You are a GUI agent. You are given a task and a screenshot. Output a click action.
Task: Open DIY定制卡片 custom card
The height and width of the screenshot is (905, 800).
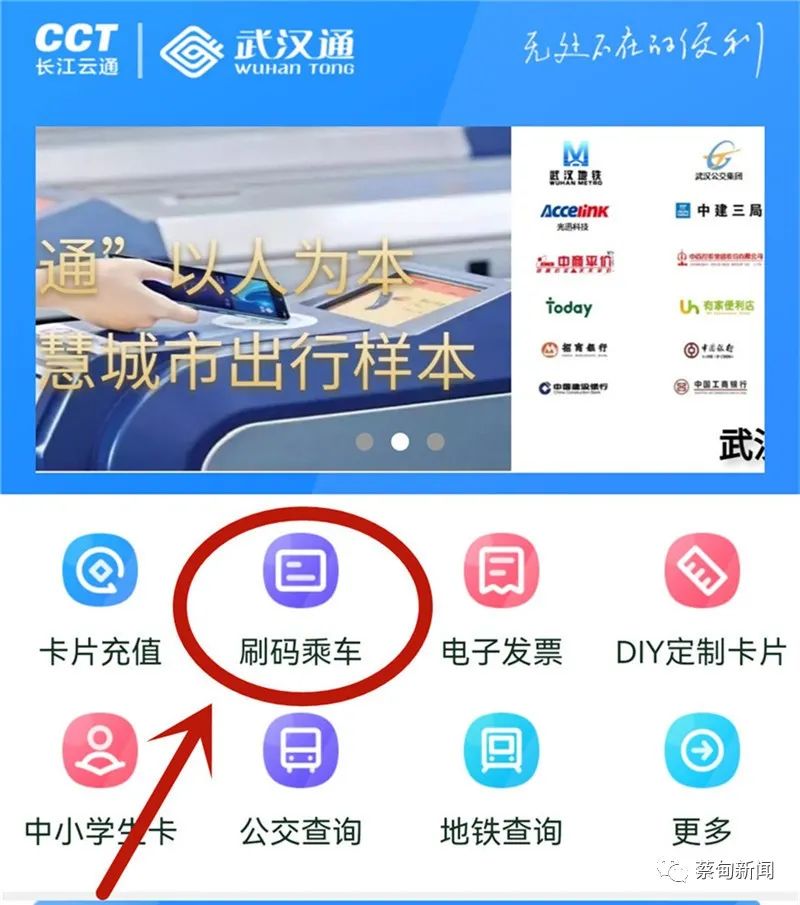(700, 575)
